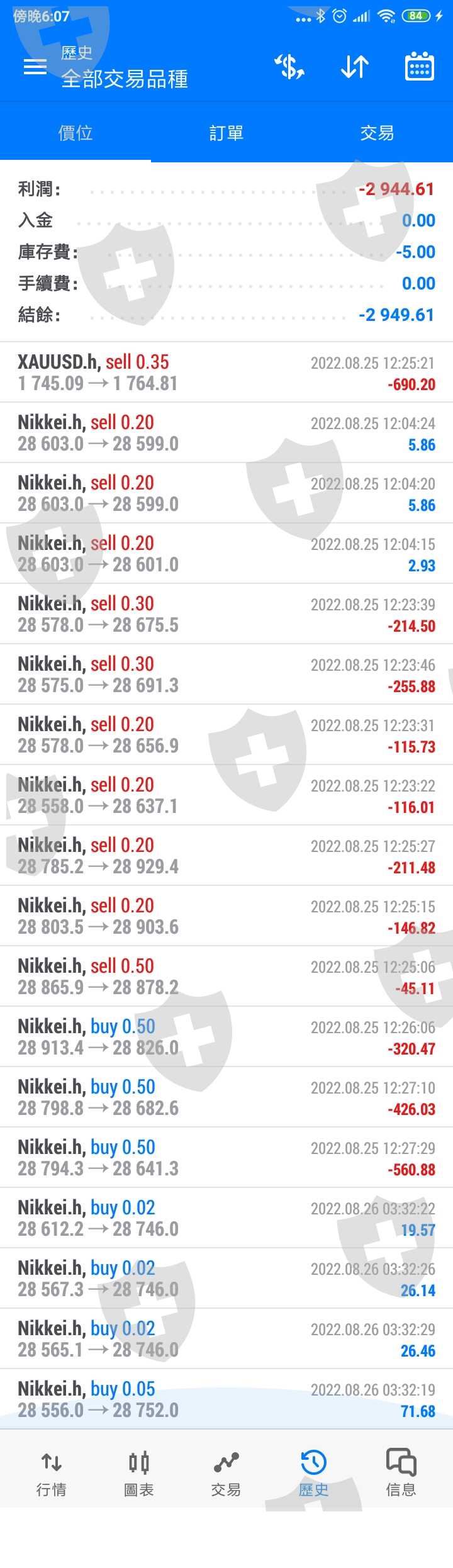
Task: Switch to the 價位 tab
Action: tap(75, 133)
